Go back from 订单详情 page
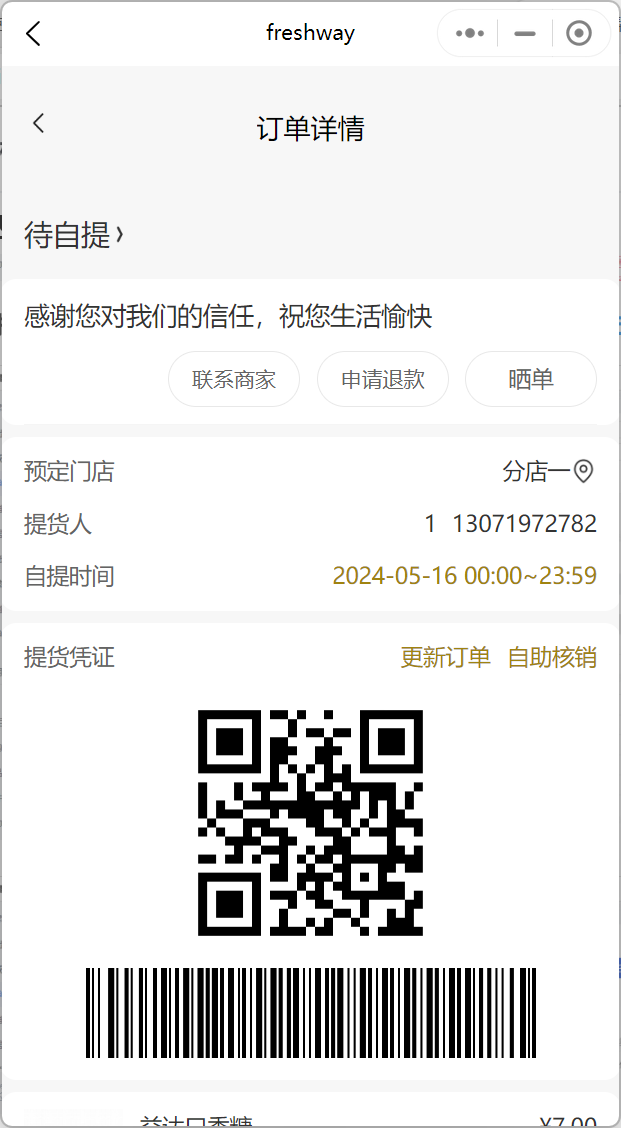 (x=39, y=123)
